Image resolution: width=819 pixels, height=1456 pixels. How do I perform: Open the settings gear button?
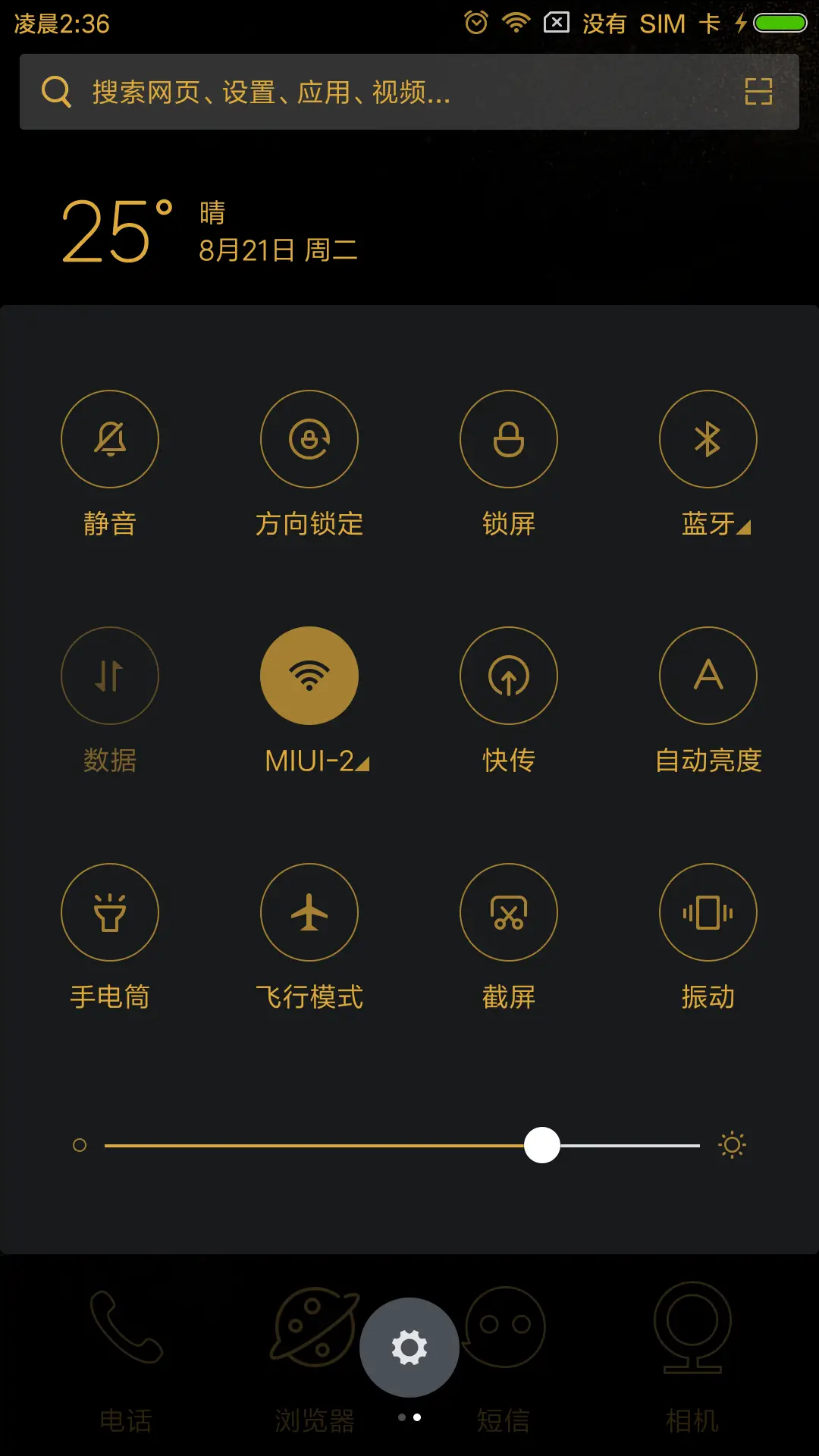(x=409, y=1347)
